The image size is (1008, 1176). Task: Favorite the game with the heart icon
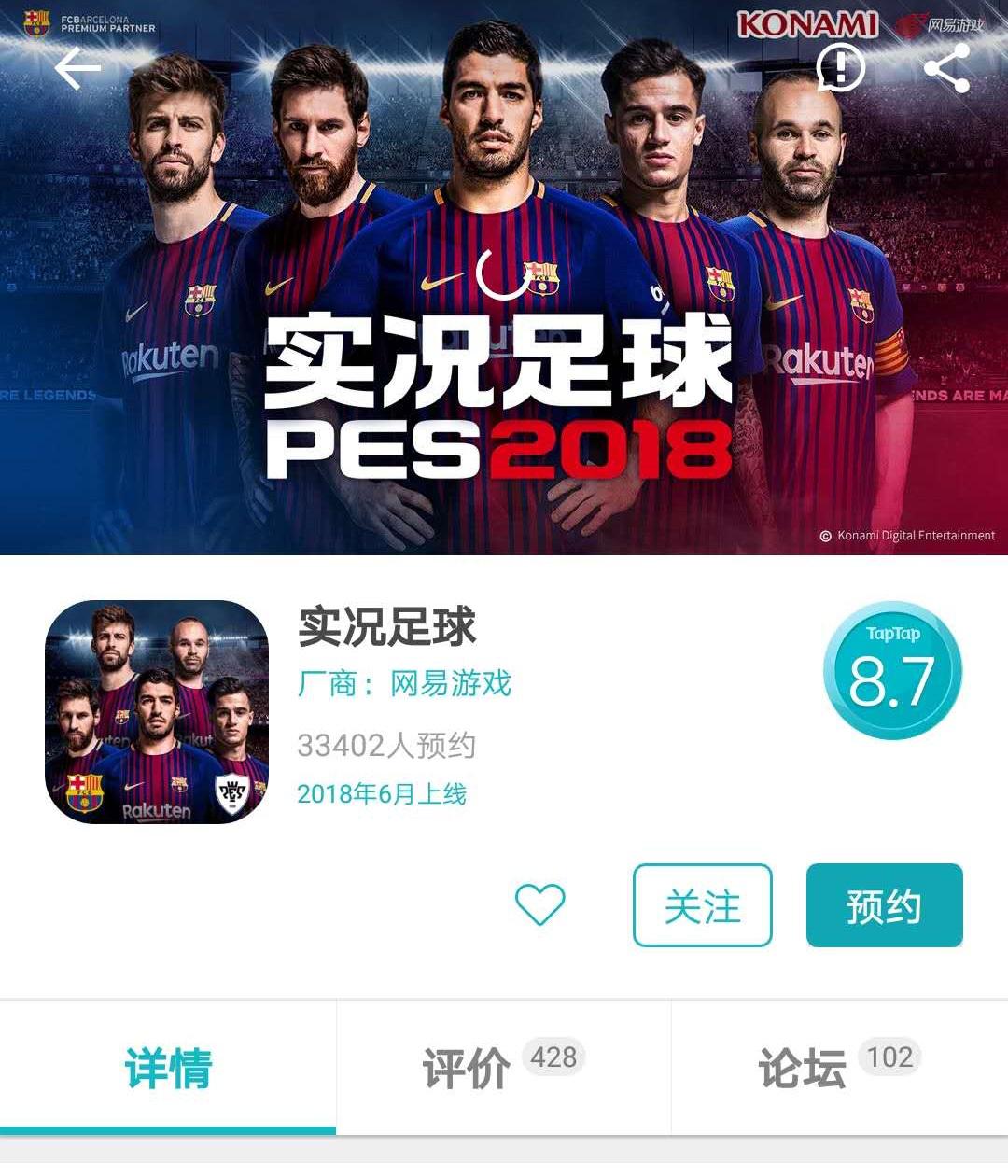pyautogui.click(x=542, y=903)
